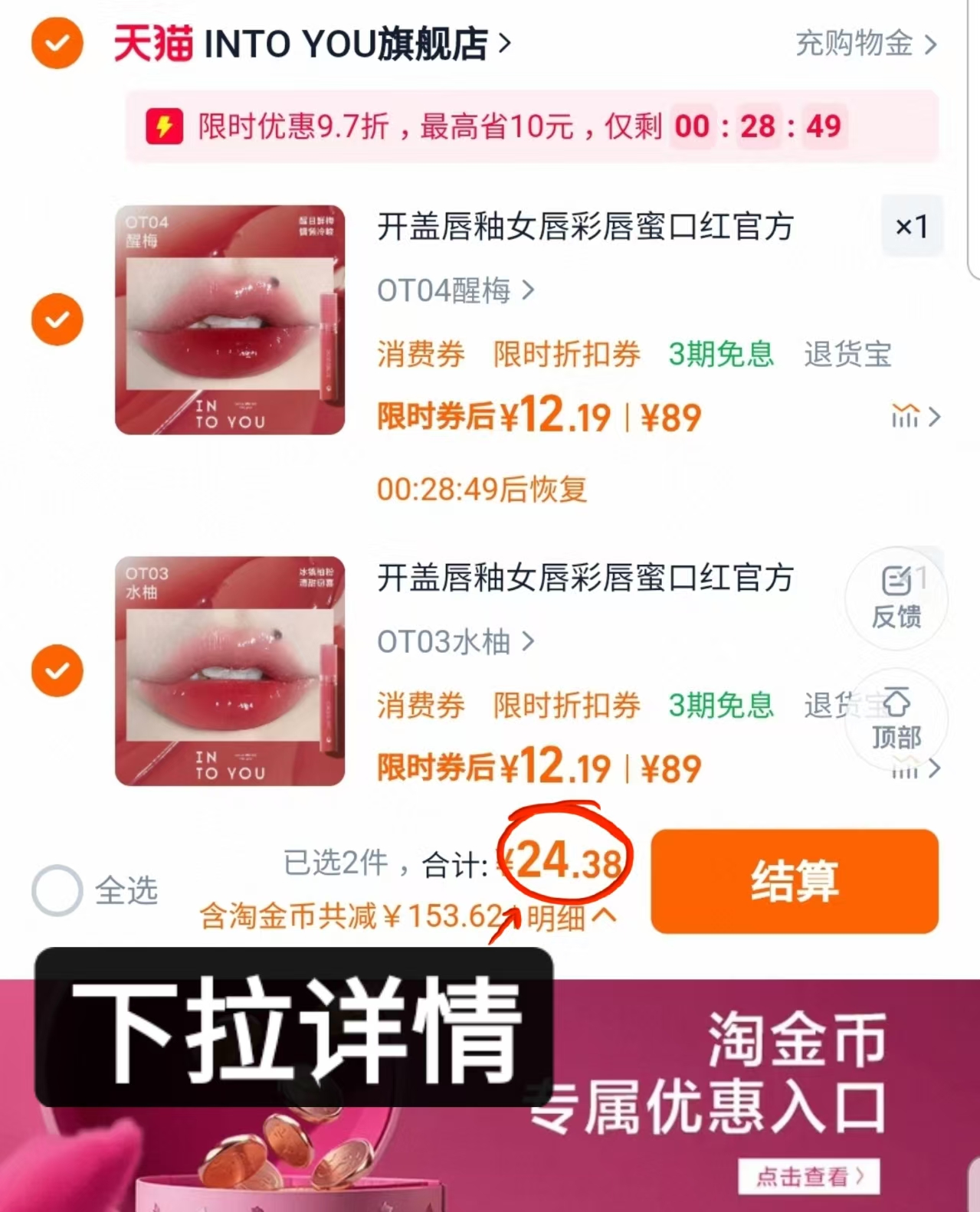Uncheck the OT03水柚 item selection
The width and height of the screenshot is (980, 1212).
56,671
